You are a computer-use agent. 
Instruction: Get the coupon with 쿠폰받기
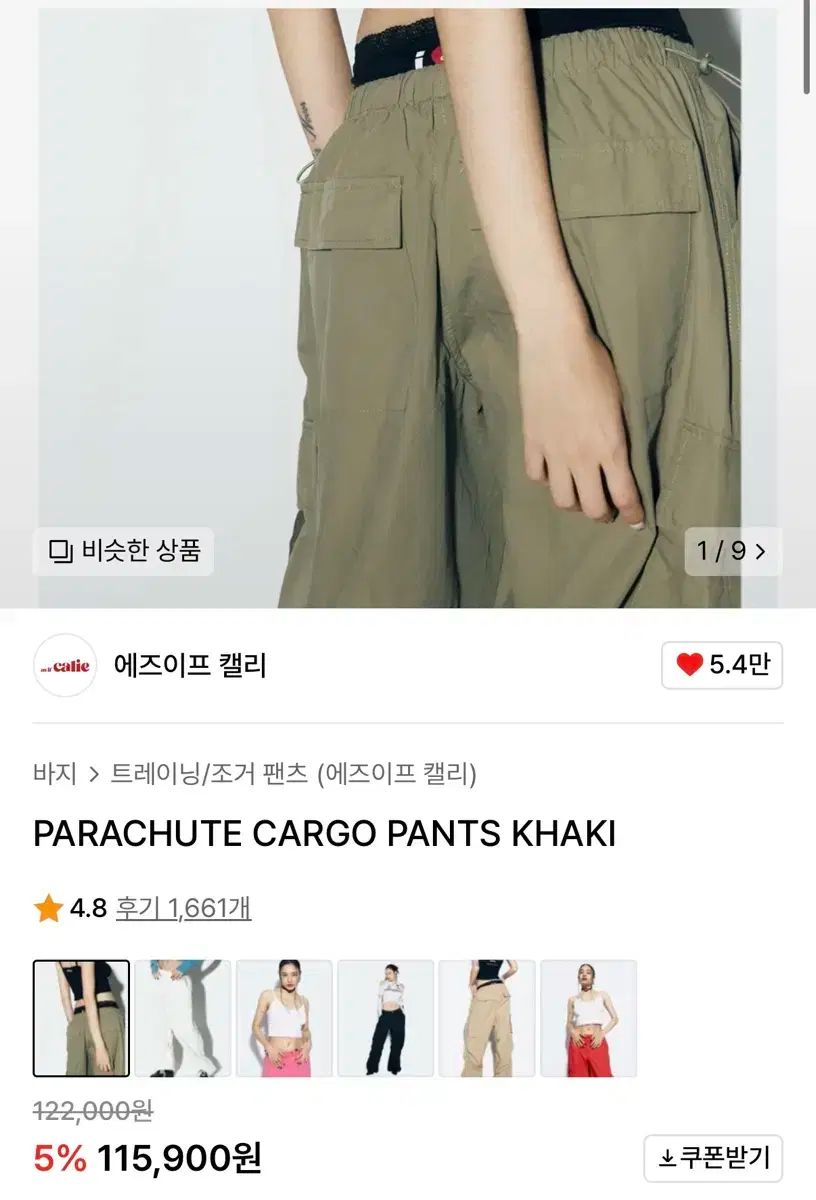[713, 1158]
